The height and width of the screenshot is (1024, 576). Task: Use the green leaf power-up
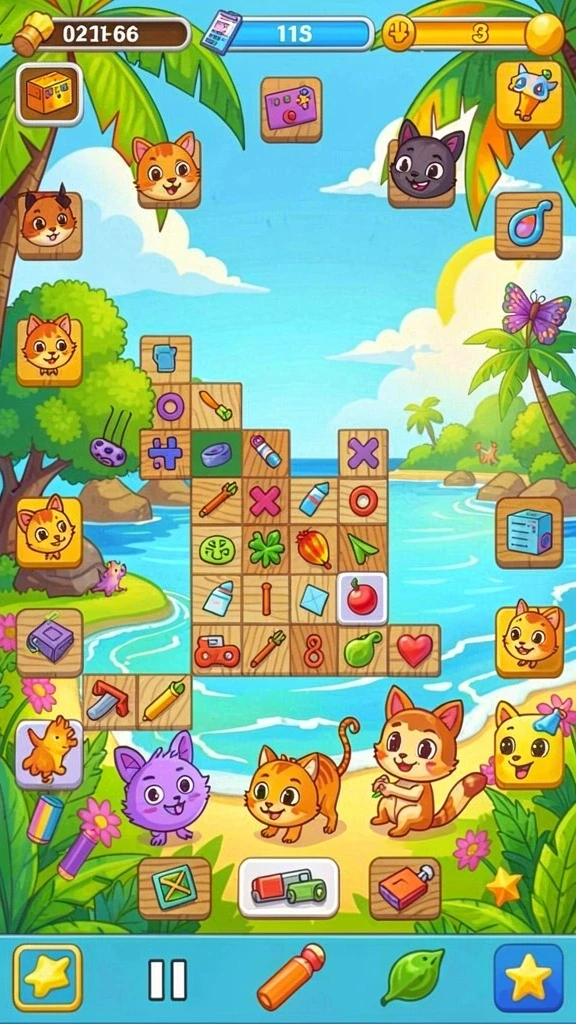click(x=413, y=977)
